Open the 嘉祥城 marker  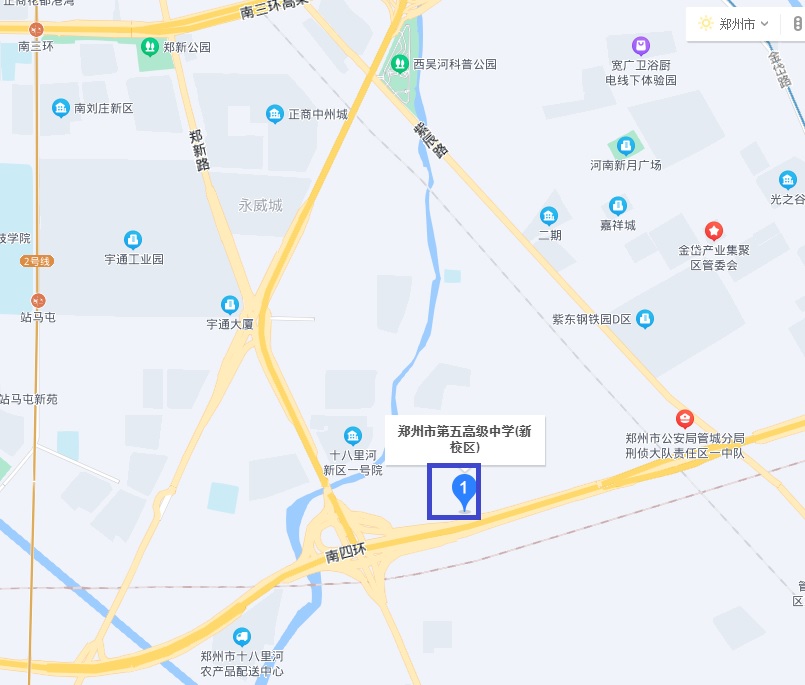tap(548, 216)
